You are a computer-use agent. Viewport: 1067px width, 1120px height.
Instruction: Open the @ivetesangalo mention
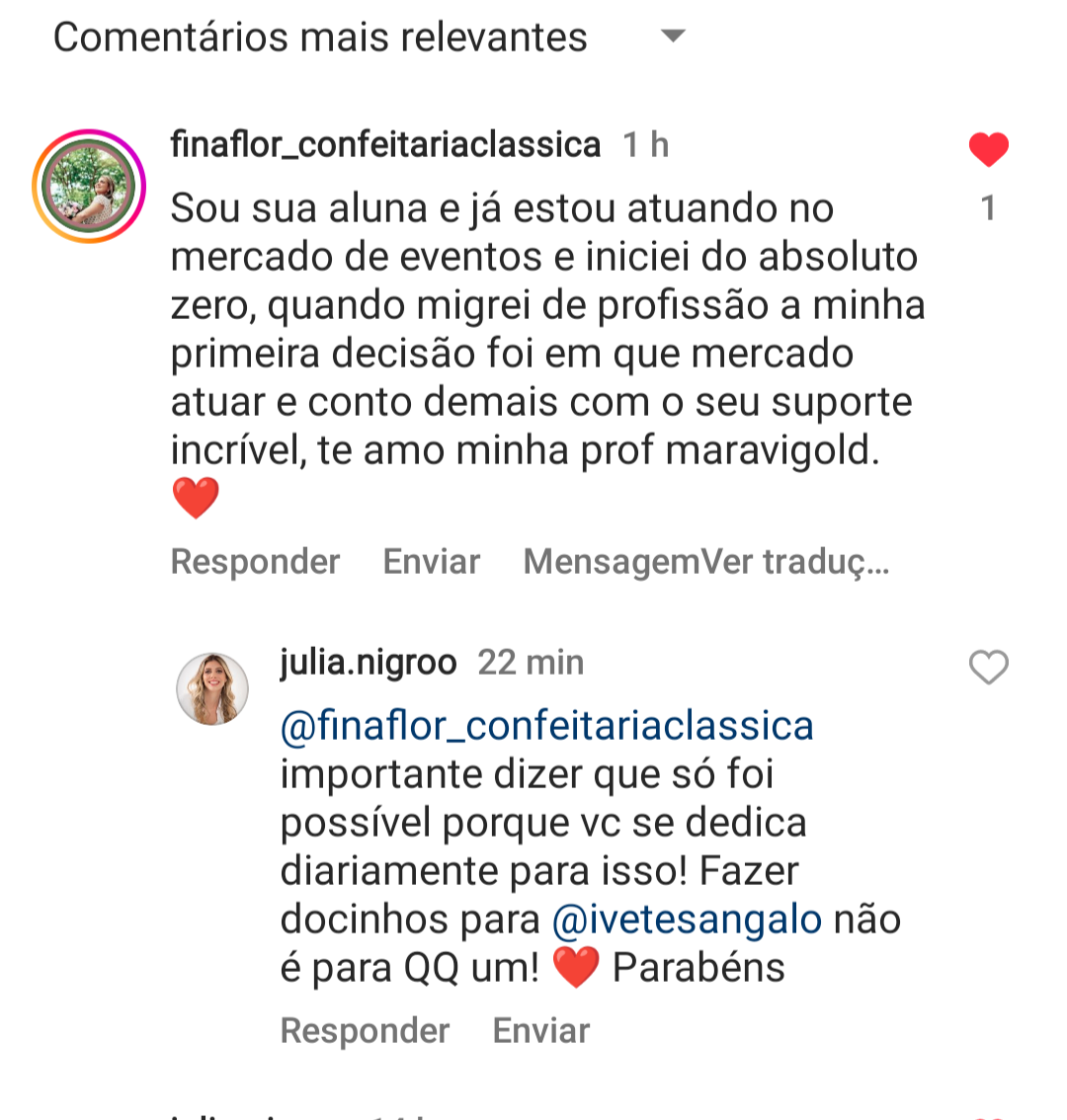click(x=687, y=920)
